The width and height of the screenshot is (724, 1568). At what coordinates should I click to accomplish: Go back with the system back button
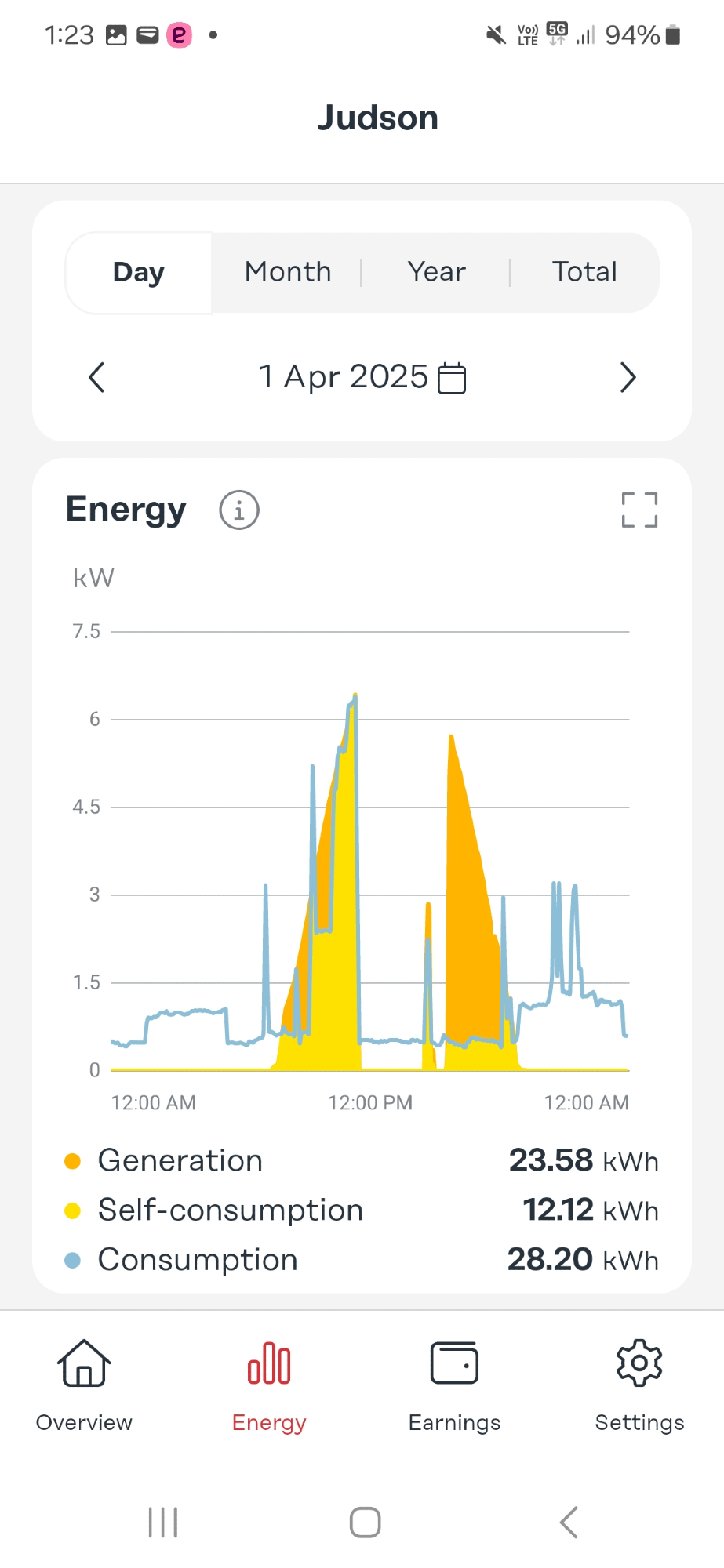tap(569, 1523)
